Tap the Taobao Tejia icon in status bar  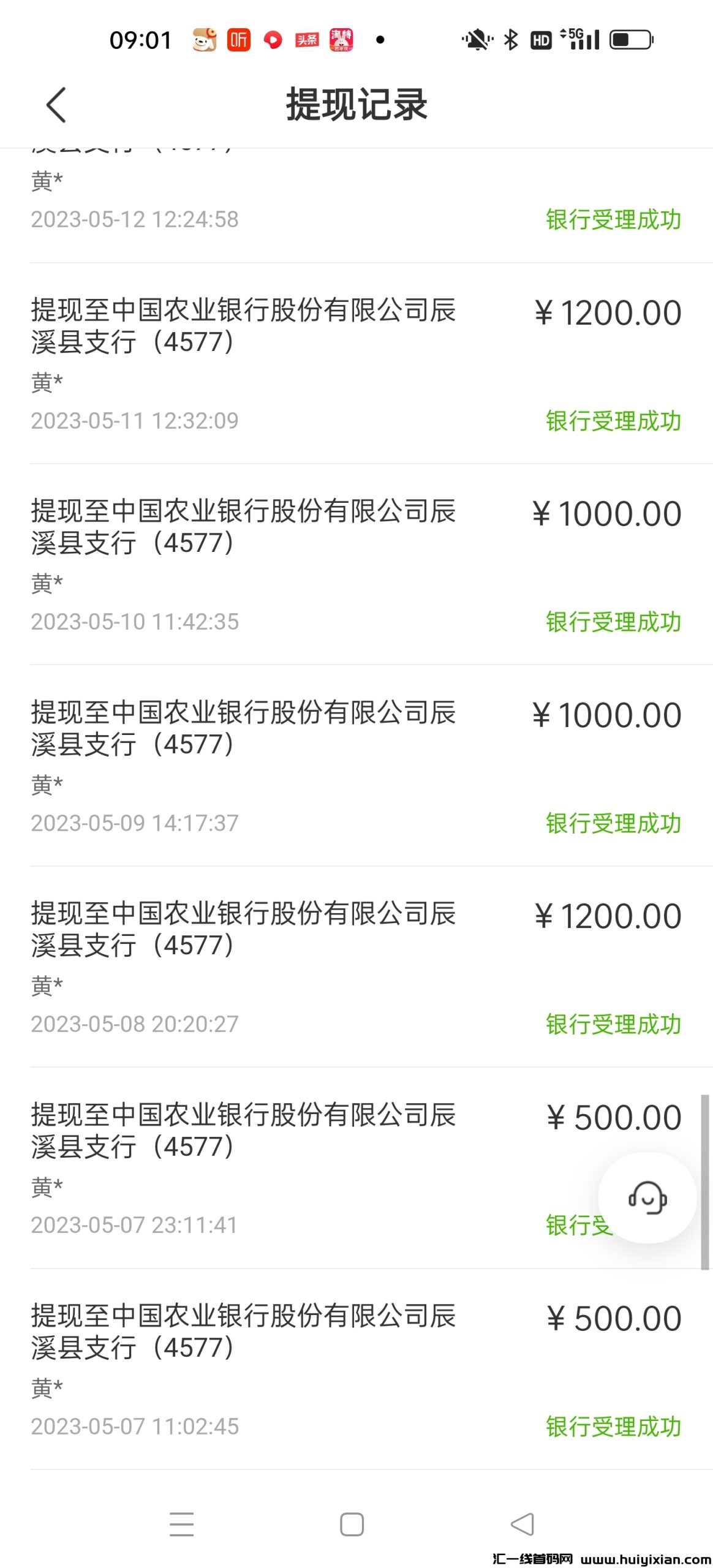coord(343,39)
